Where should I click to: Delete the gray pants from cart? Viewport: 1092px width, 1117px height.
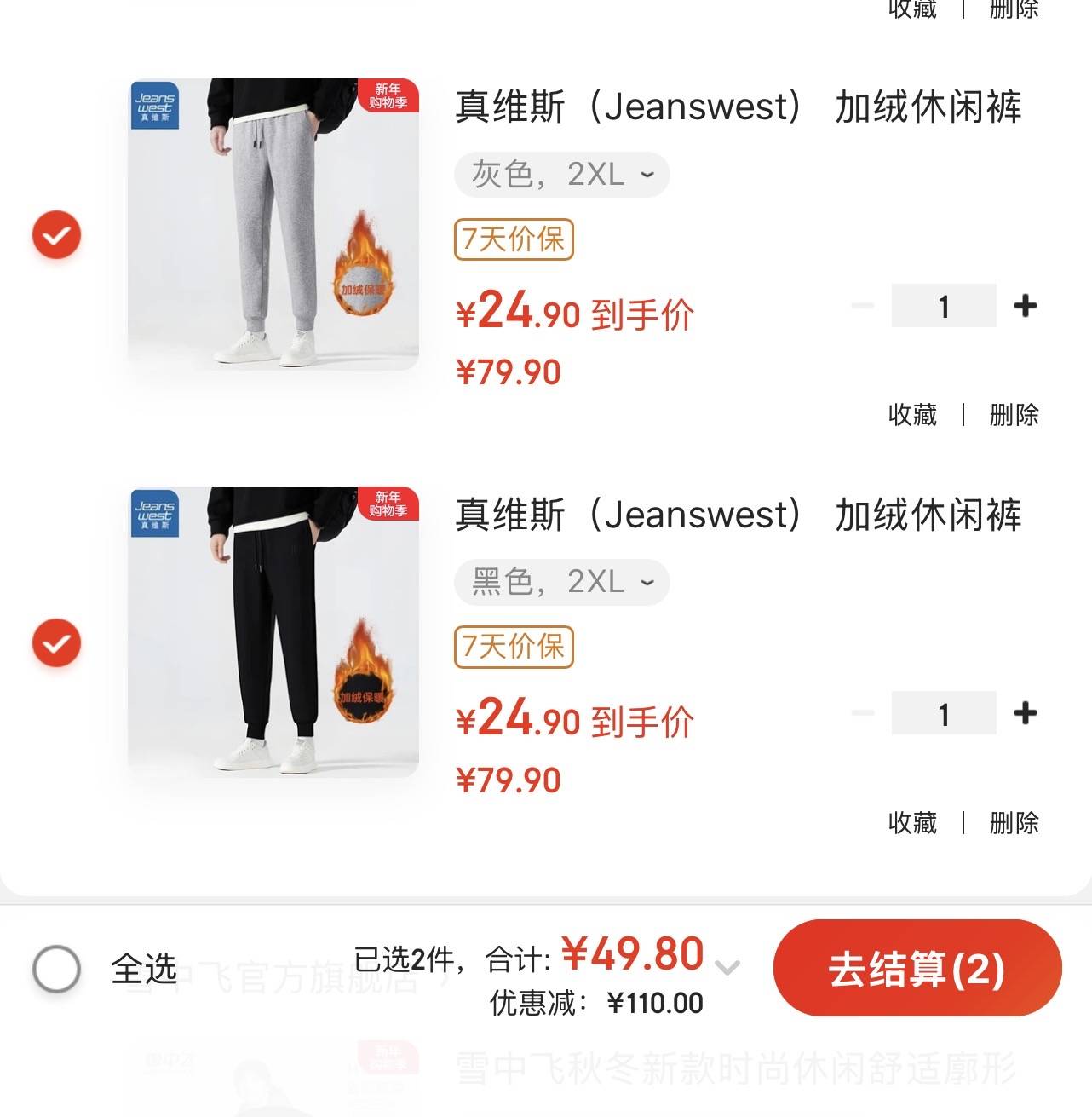[1014, 415]
